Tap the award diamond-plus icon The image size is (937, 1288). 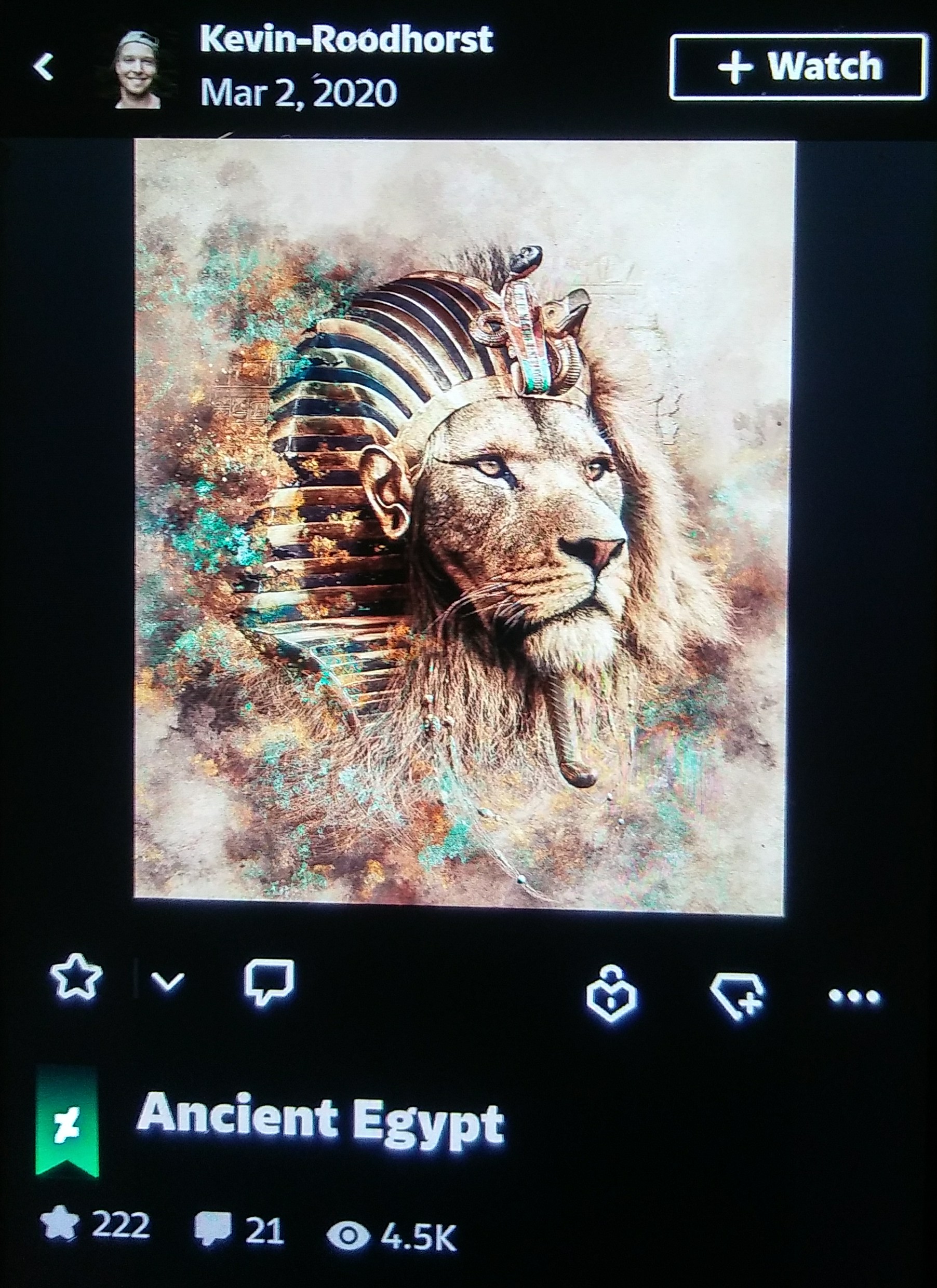[738, 996]
